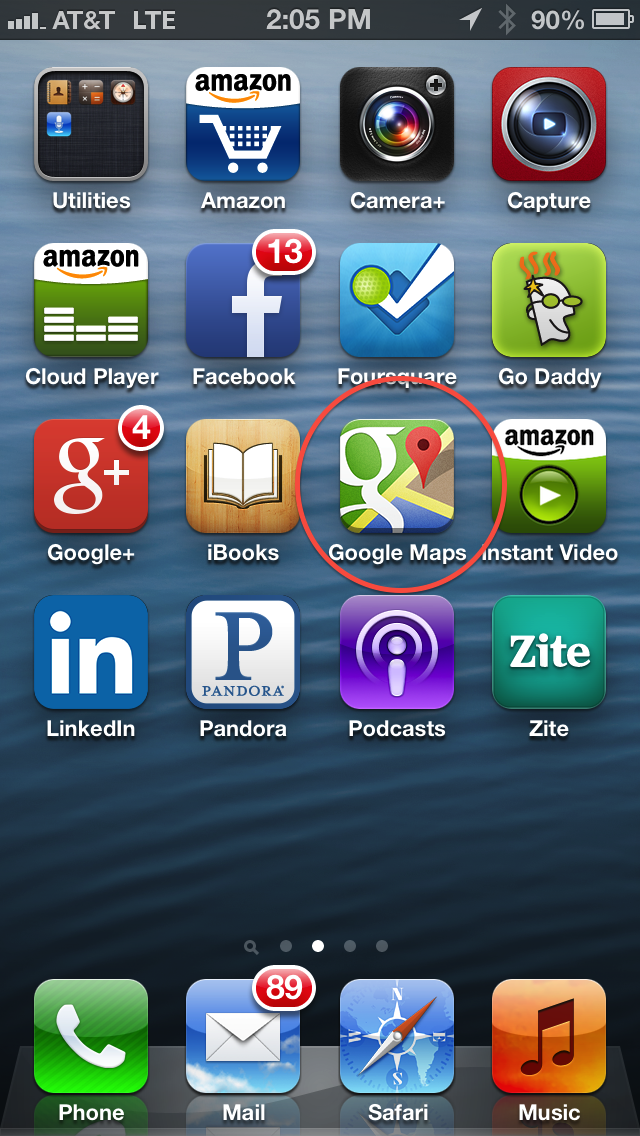Launch Pandora
The image size is (640, 1136).
[243, 652]
